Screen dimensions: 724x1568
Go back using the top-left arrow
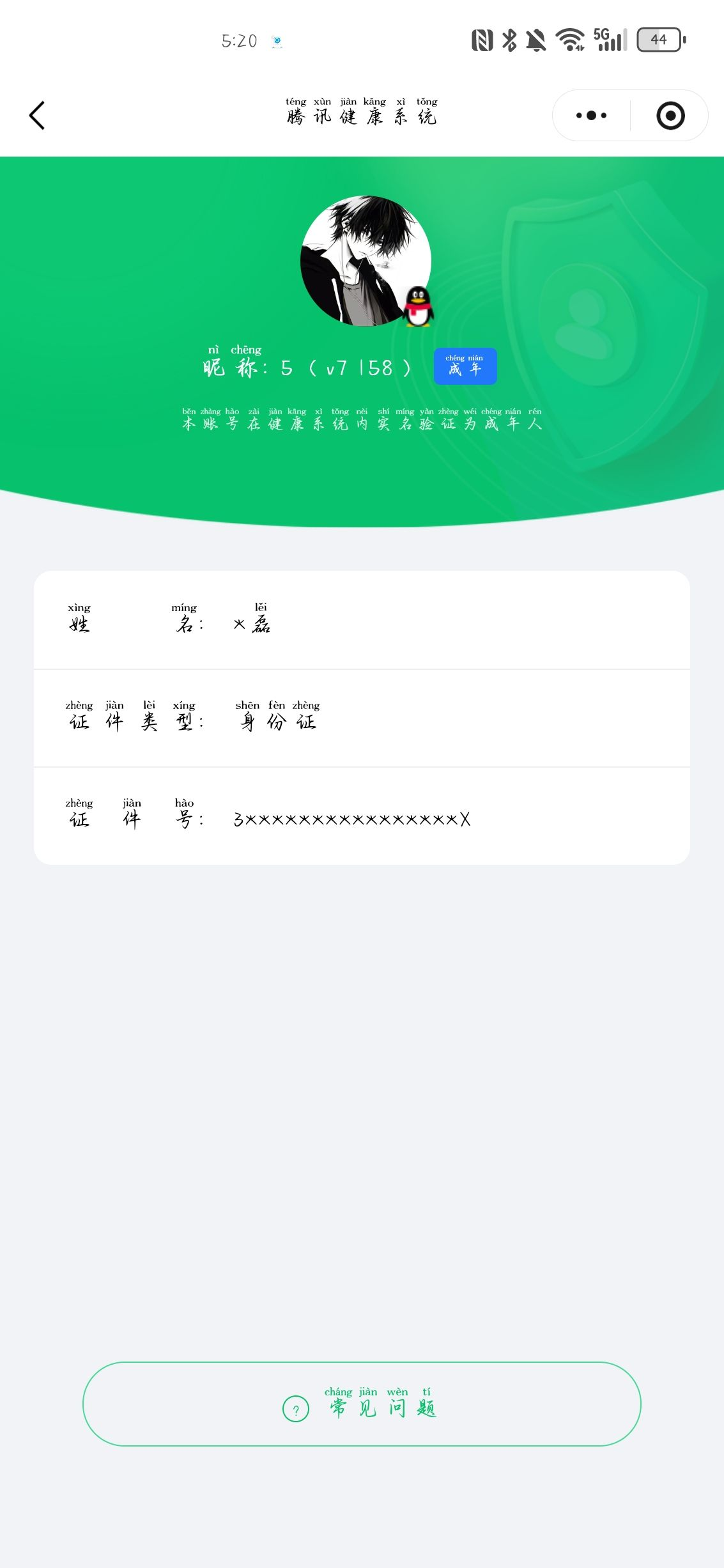click(37, 116)
